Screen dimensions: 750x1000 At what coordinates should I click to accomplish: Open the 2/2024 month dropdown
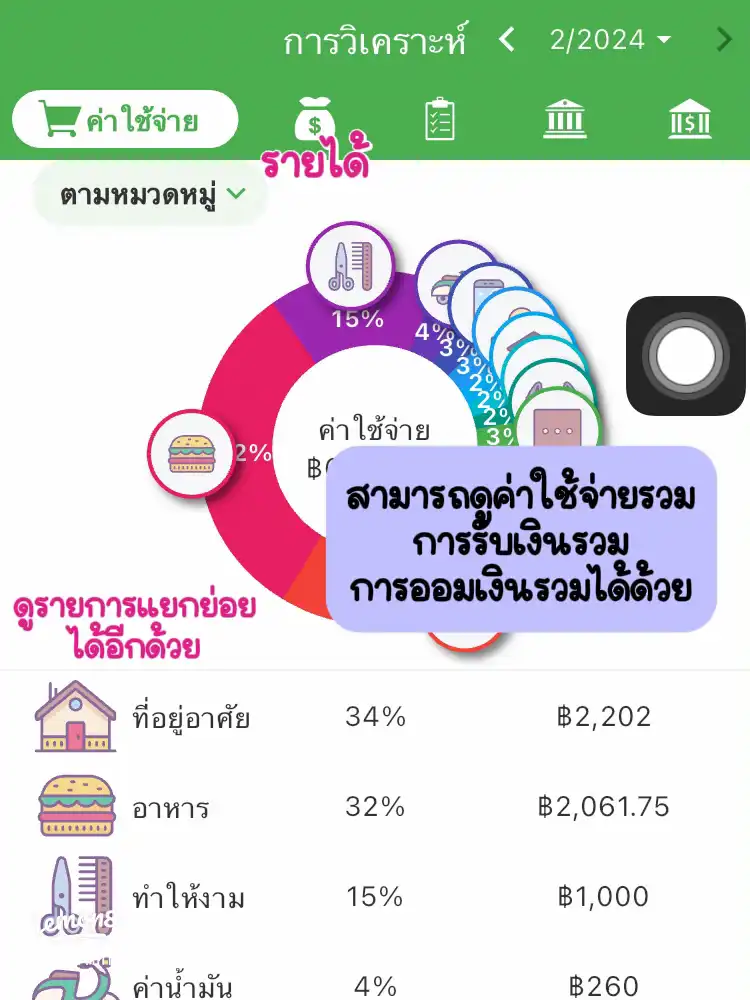point(600,40)
